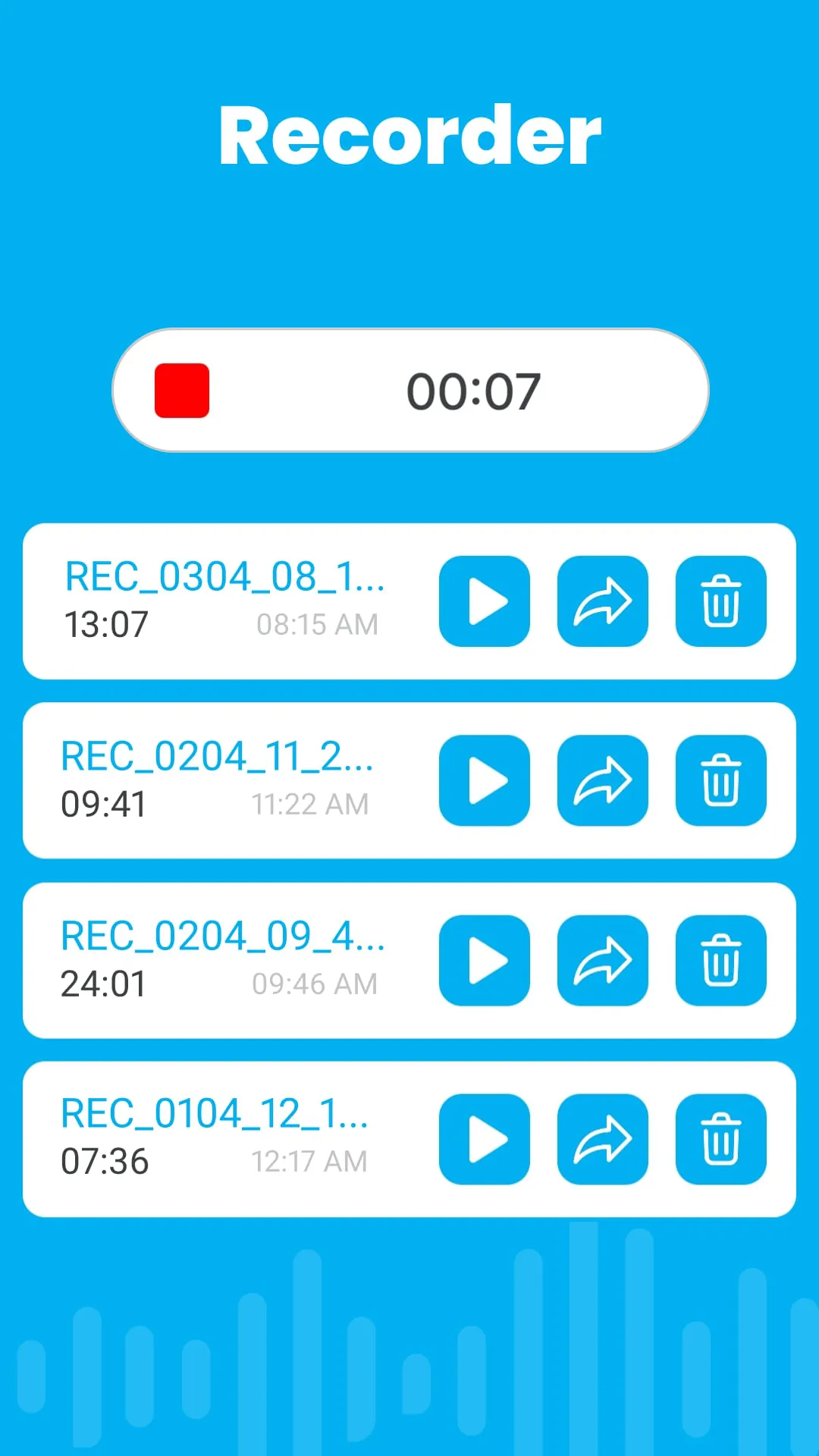Screen dimensions: 819x1456
Task: Play the REC_0204_09 recording
Action: tap(484, 960)
